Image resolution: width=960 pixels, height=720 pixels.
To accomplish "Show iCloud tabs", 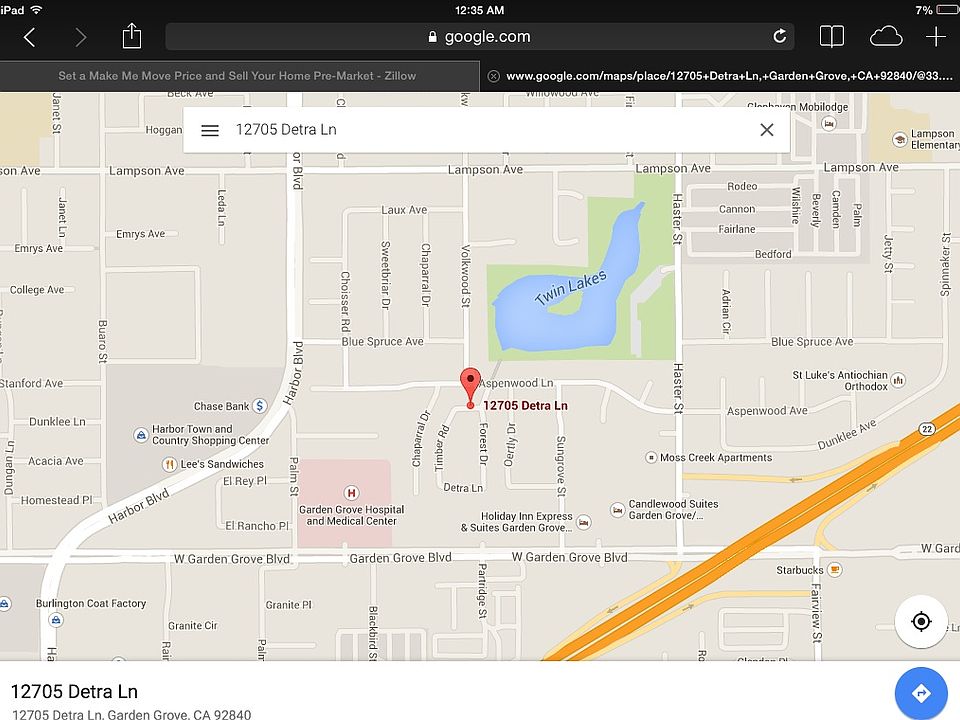I will [x=886, y=37].
